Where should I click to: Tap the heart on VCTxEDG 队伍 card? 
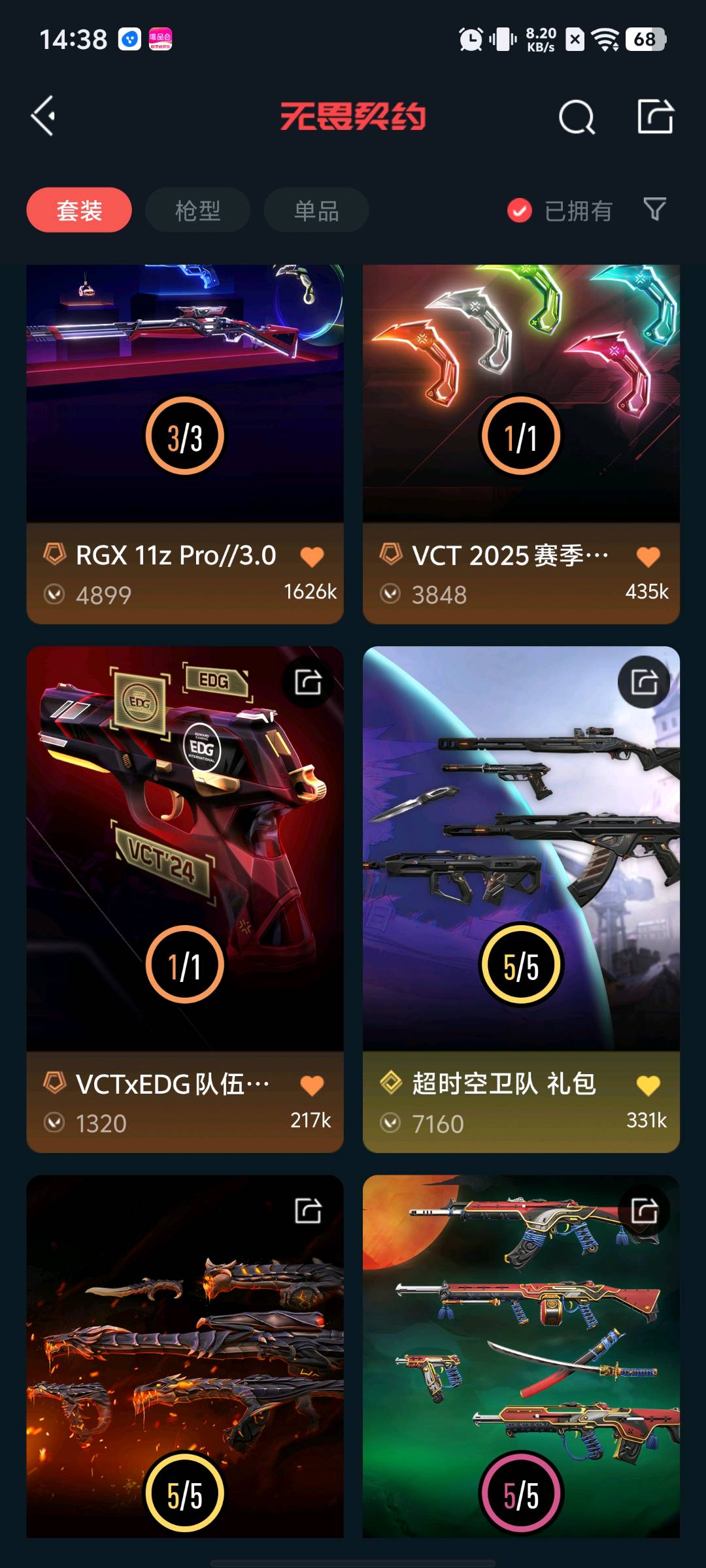tap(312, 1085)
